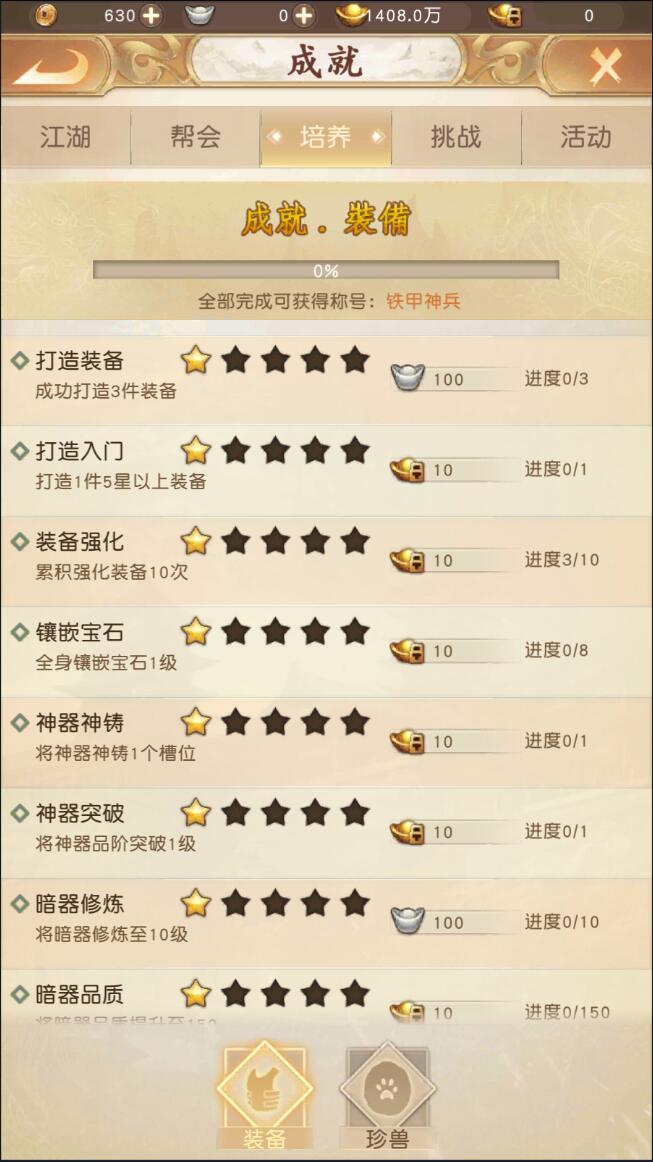This screenshot has height=1162, width=653.
Task: Switch to the 挑战 tab
Action: tap(456, 137)
